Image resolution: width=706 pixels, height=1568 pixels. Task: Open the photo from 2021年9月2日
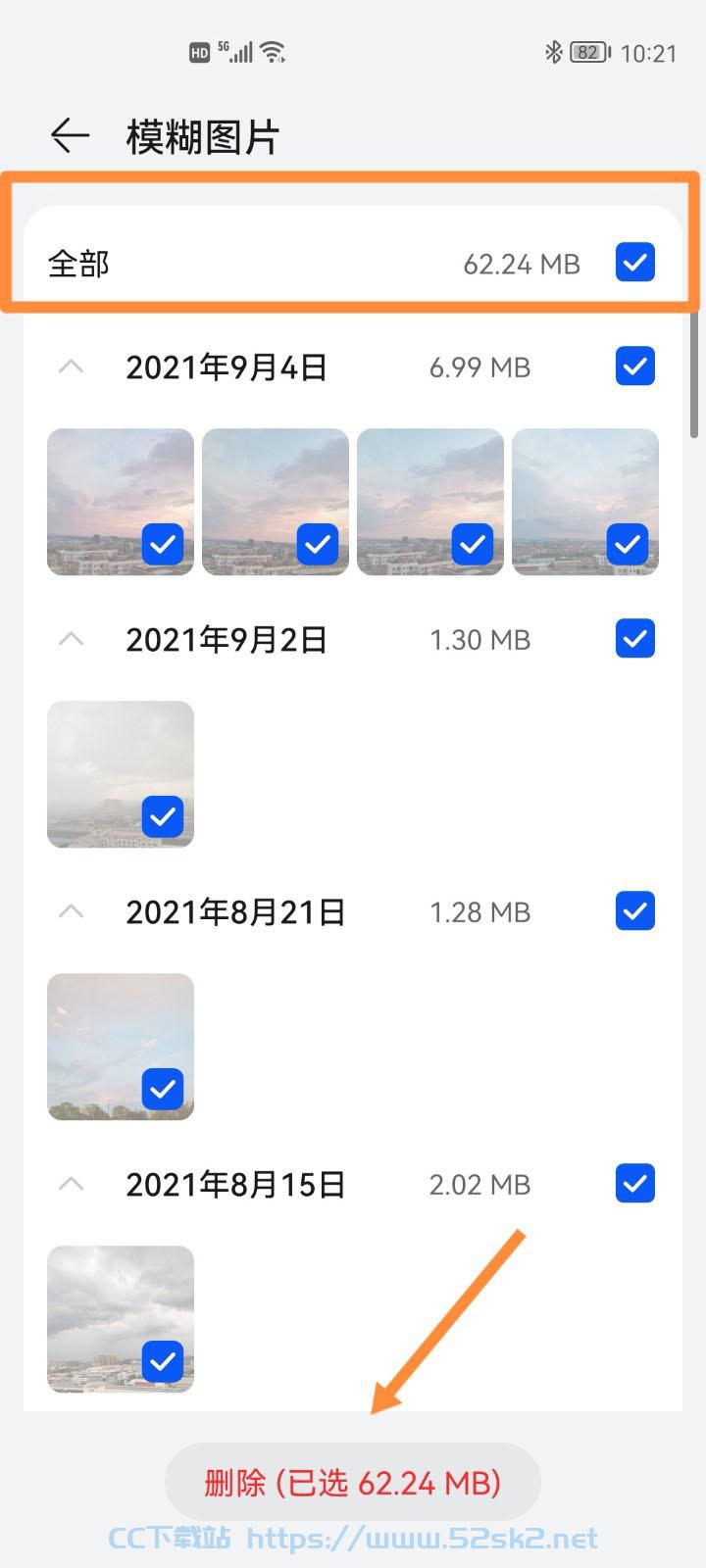click(121, 774)
